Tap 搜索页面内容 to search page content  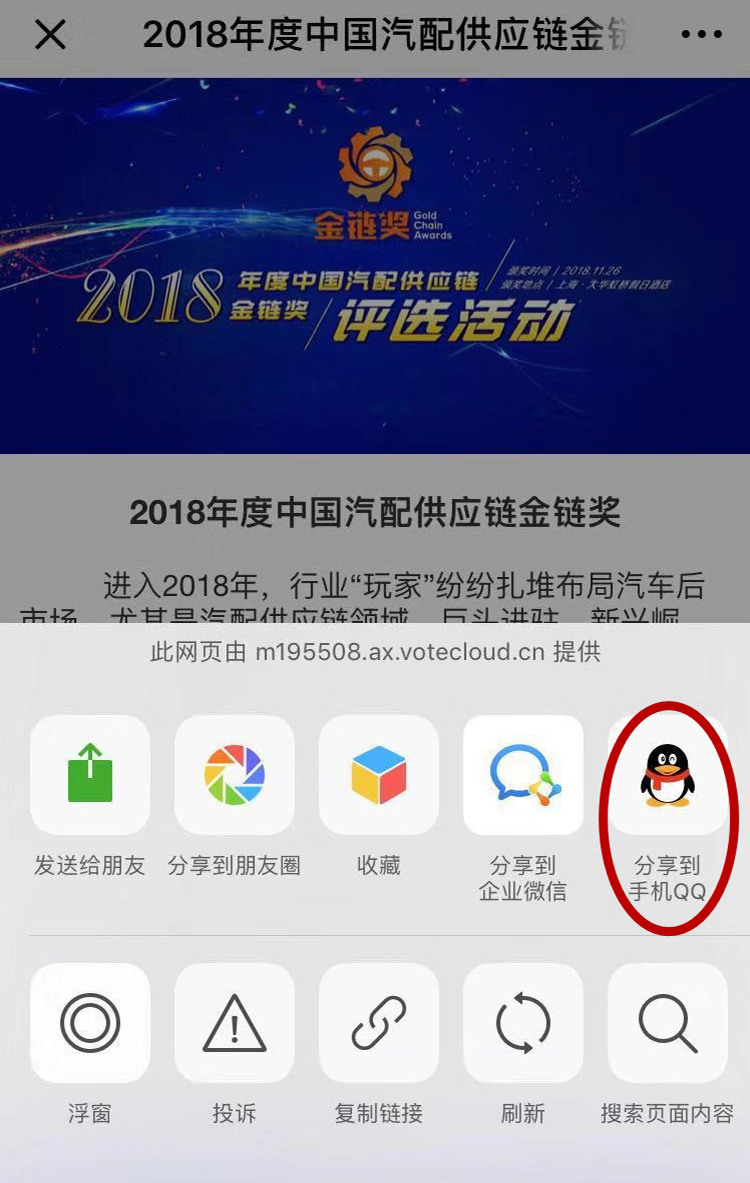(x=667, y=1022)
